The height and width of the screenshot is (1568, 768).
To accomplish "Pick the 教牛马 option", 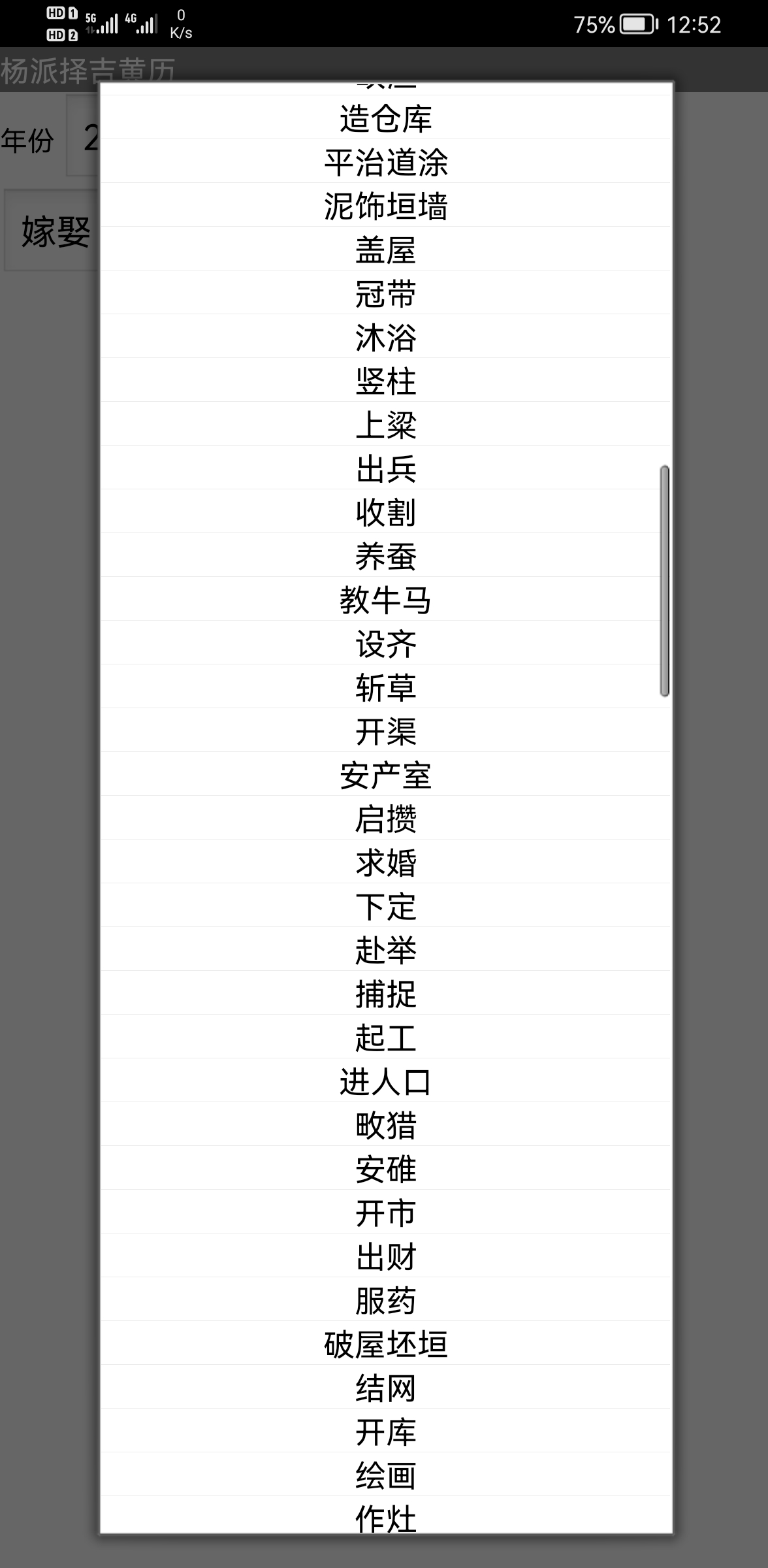I will pyautogui.click(x=385, y=600).
